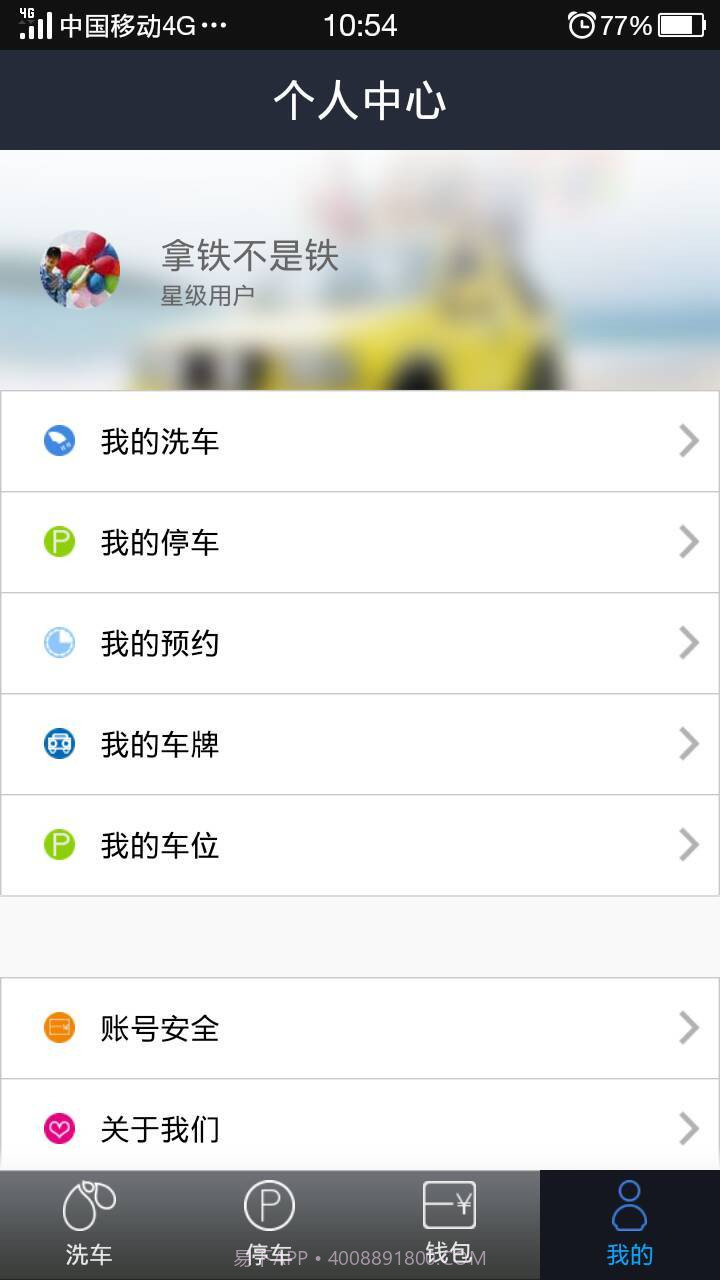The width and height of the screenshot is (720, 1280).
Task: Switch to the 停车 tab
Action: coord(269,1224)
